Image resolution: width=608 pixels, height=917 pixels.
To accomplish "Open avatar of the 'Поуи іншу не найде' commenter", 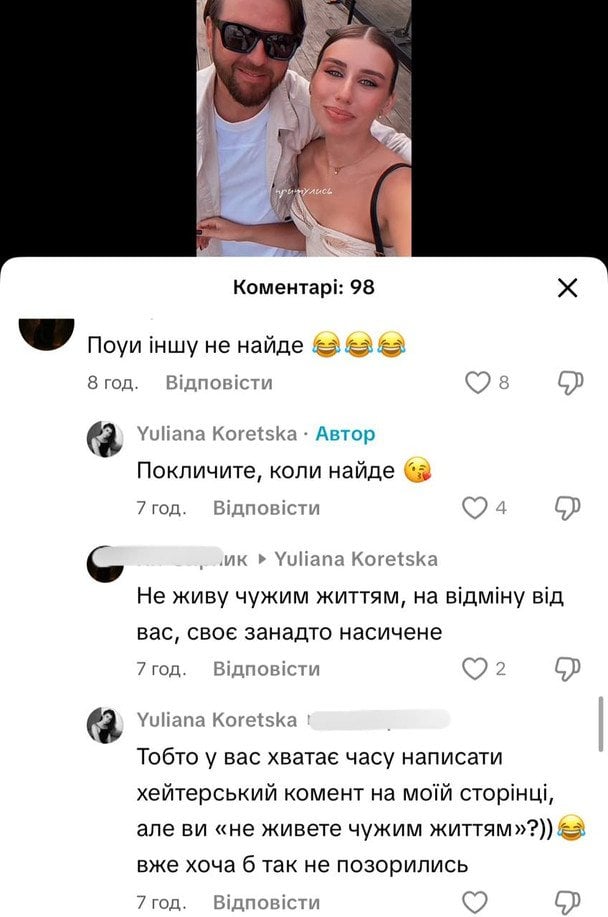I will pos(47,334).
